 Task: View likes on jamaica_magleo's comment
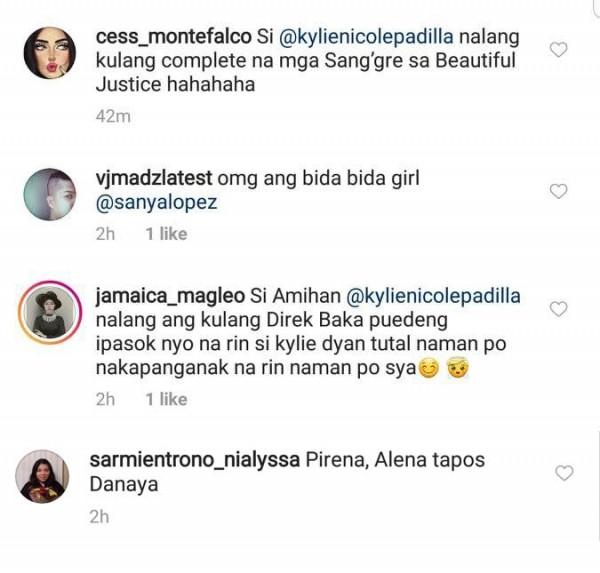166,399
